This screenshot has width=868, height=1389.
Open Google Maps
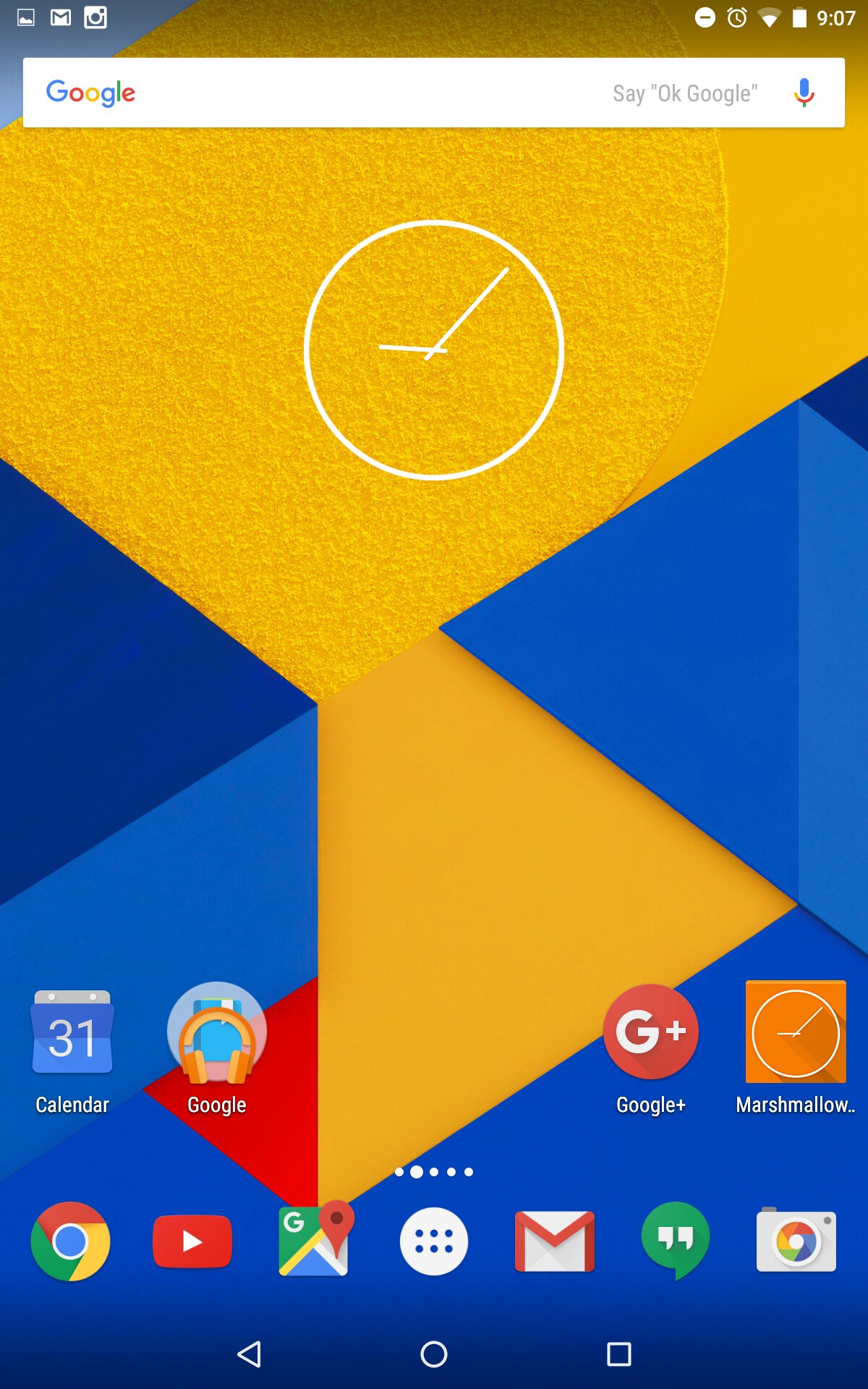tap(314, 1240)
